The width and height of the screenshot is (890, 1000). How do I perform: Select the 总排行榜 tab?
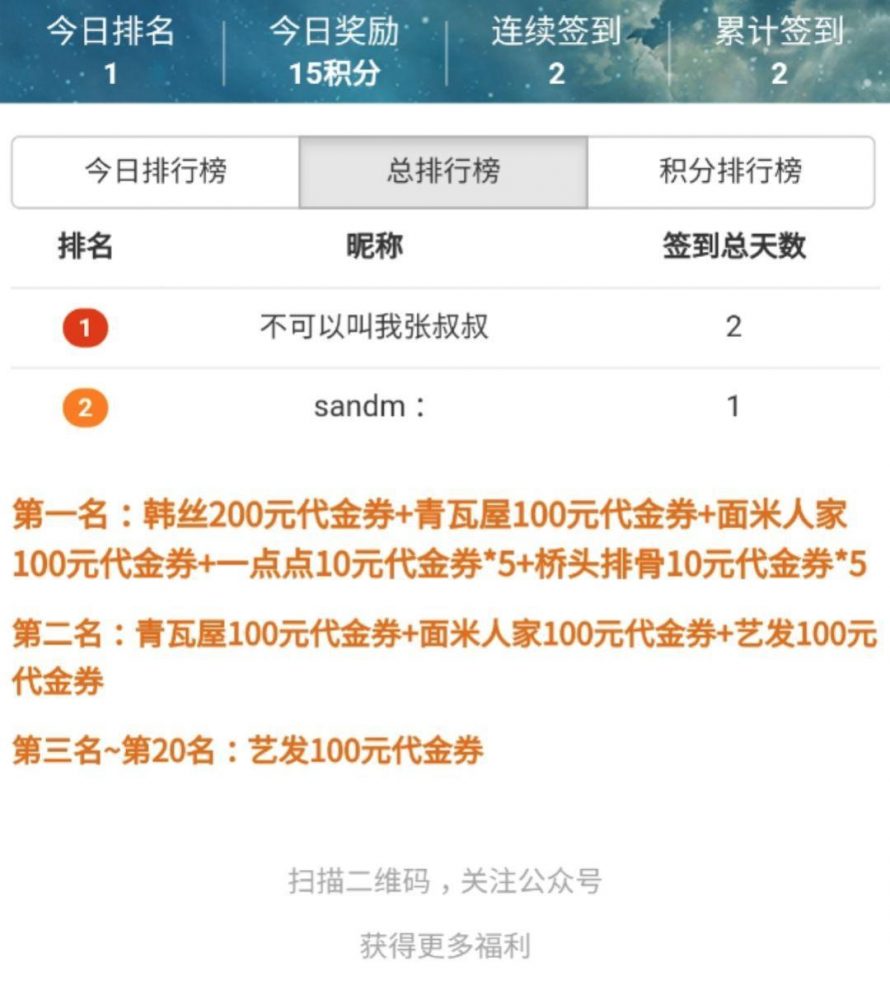point(443,172)
